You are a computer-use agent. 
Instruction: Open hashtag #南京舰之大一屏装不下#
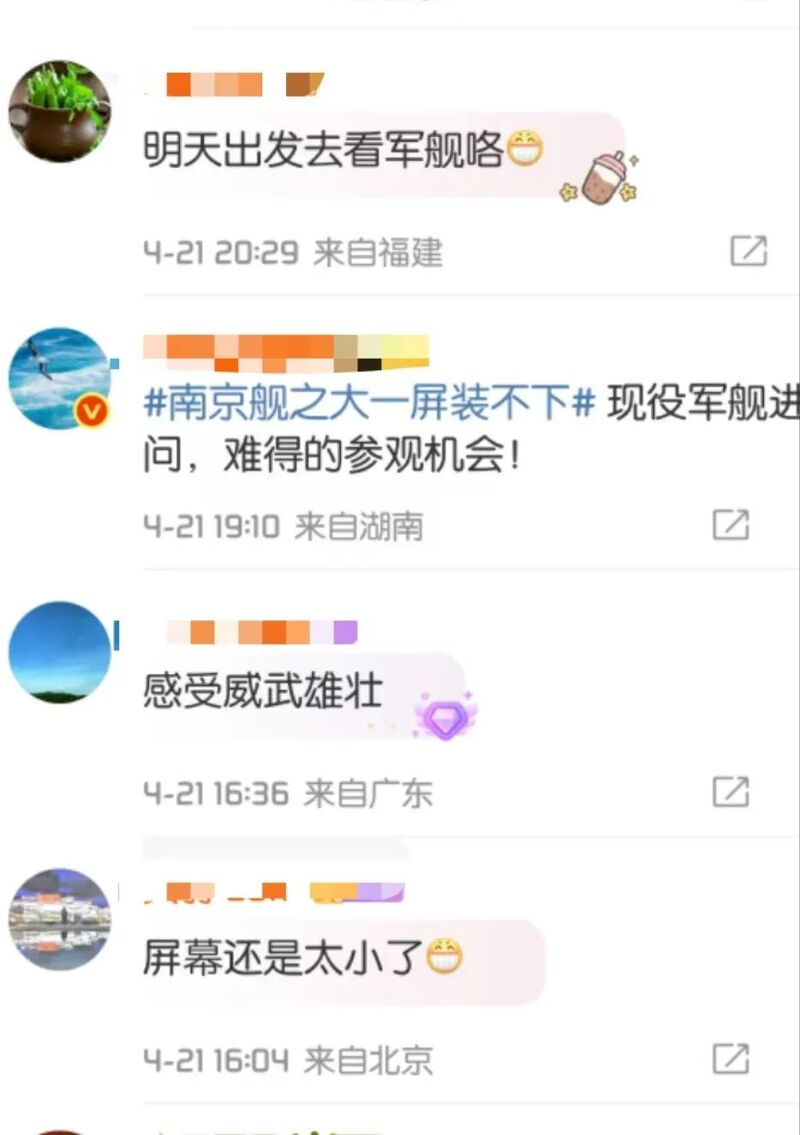(370, 406)
